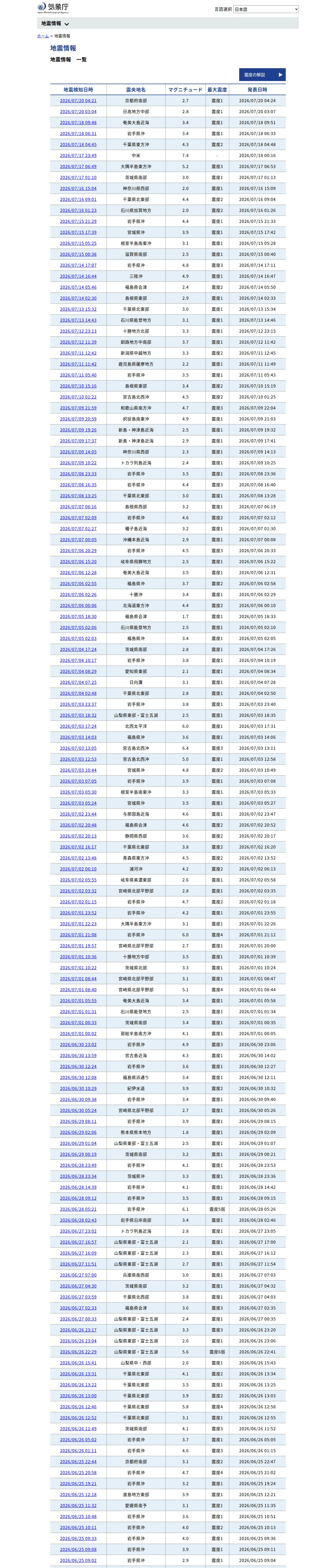Open the 2026/07/14 17:07 earthquake link
This screenshot has height=1568, width=336.
[x=78, y=266]
